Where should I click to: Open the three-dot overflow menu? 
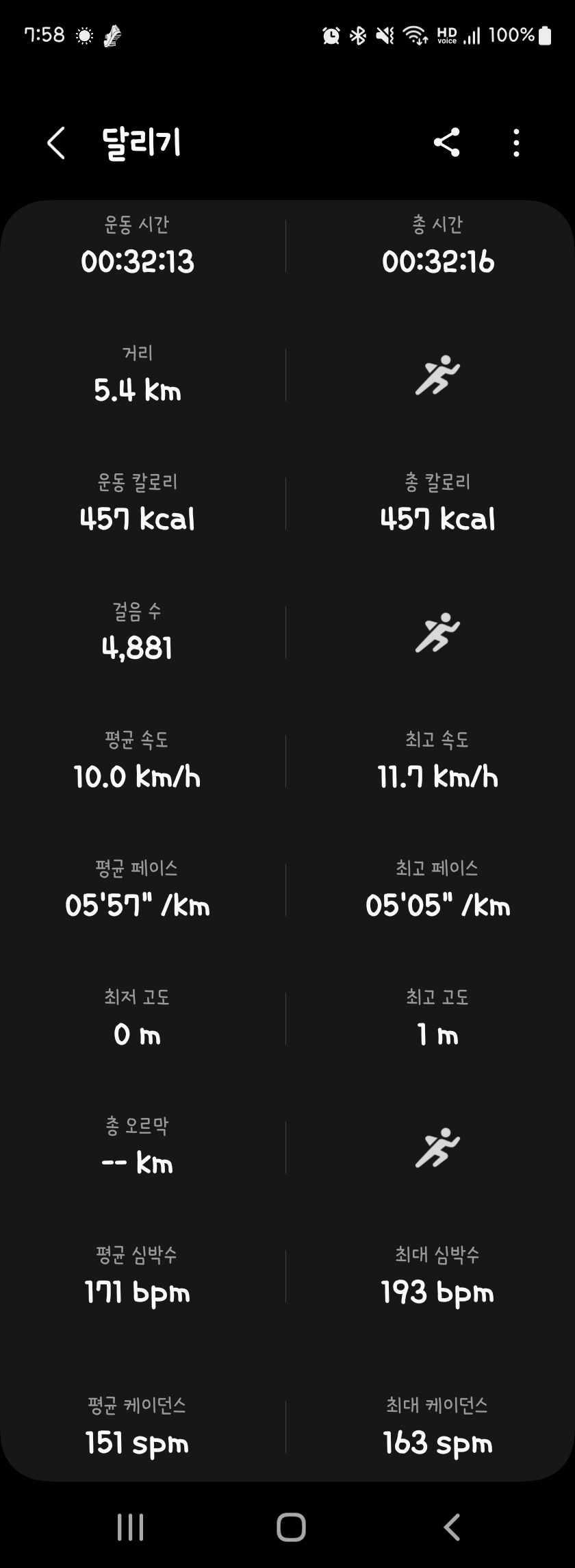click(x=517, y=142)
